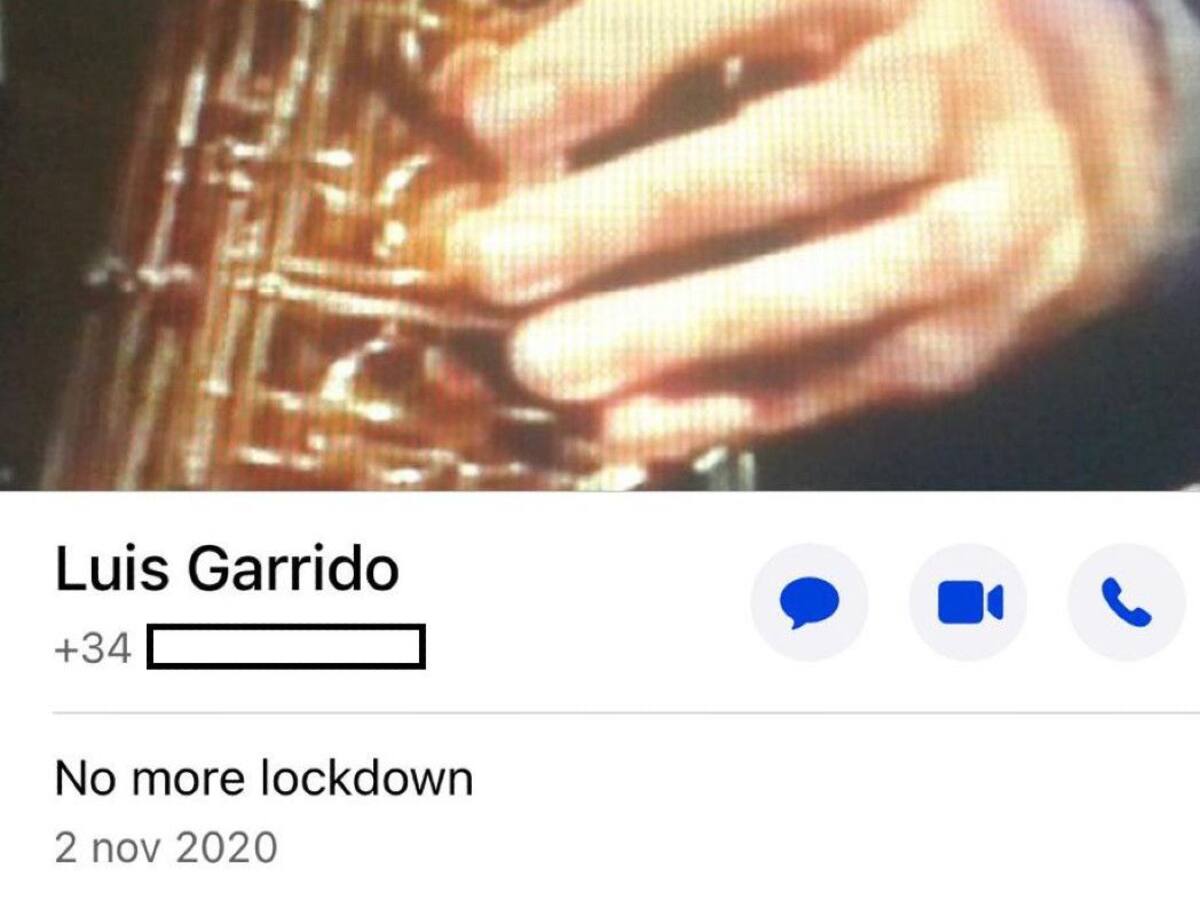Start a video call with Luis Garrido
The image size is (1200, 900).
tap(968, 603)
